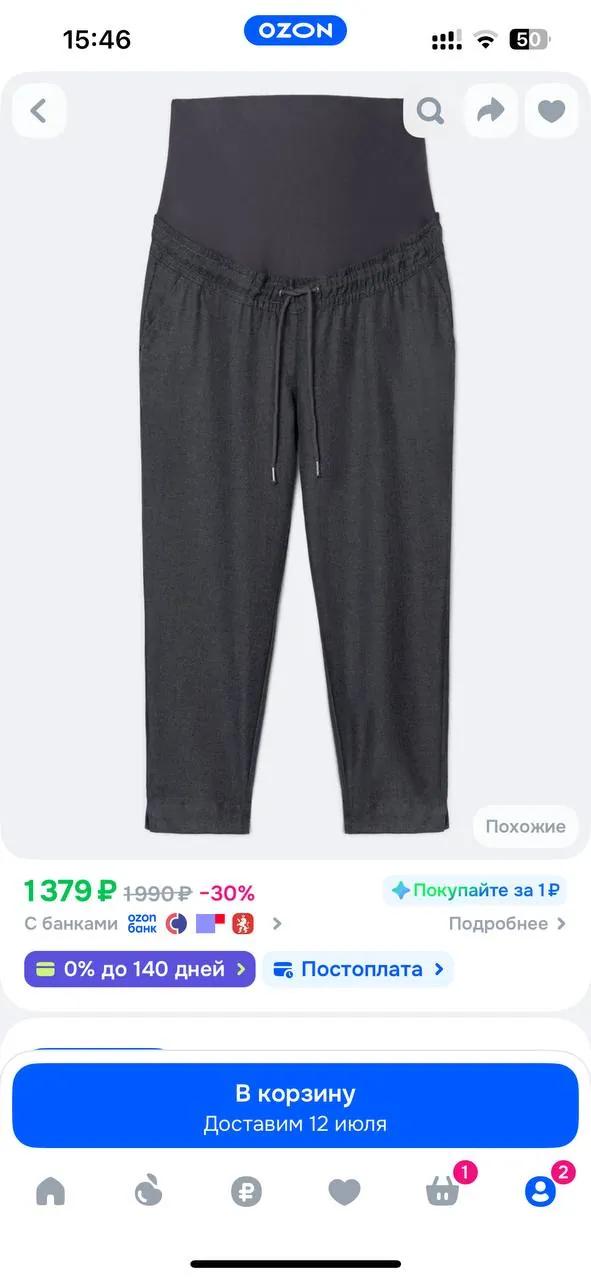Open the ruble finance tab
Viewport: 591px width, 1280px height.
coord(246,1190)
